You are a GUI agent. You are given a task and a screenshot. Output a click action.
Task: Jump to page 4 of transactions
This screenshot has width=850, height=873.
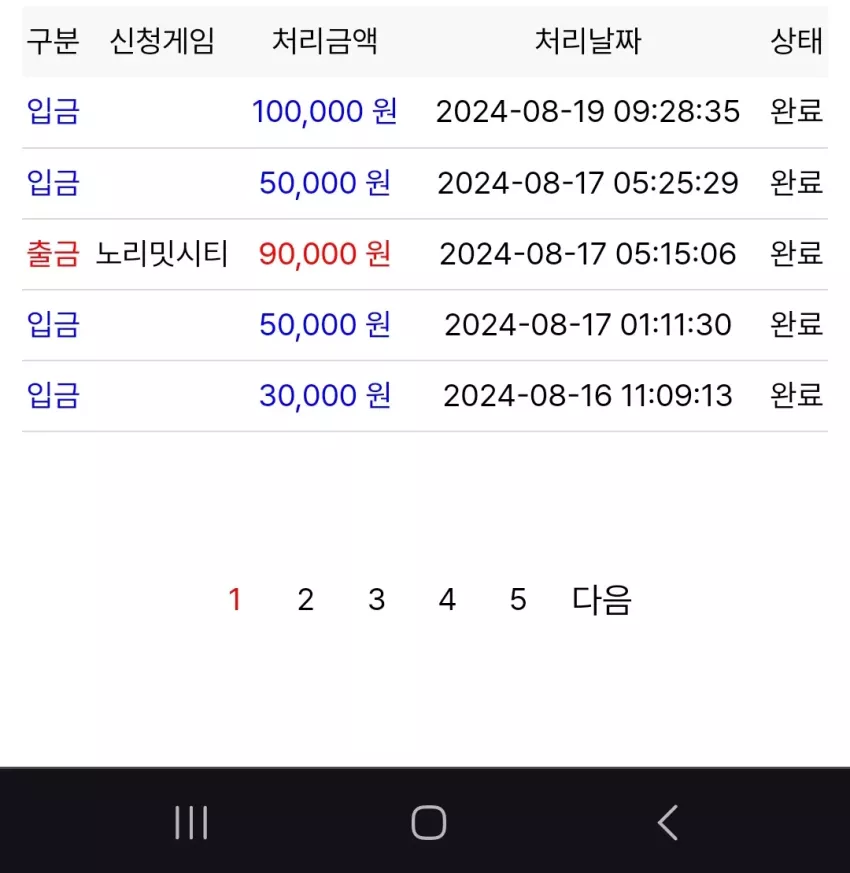[447, 600]
